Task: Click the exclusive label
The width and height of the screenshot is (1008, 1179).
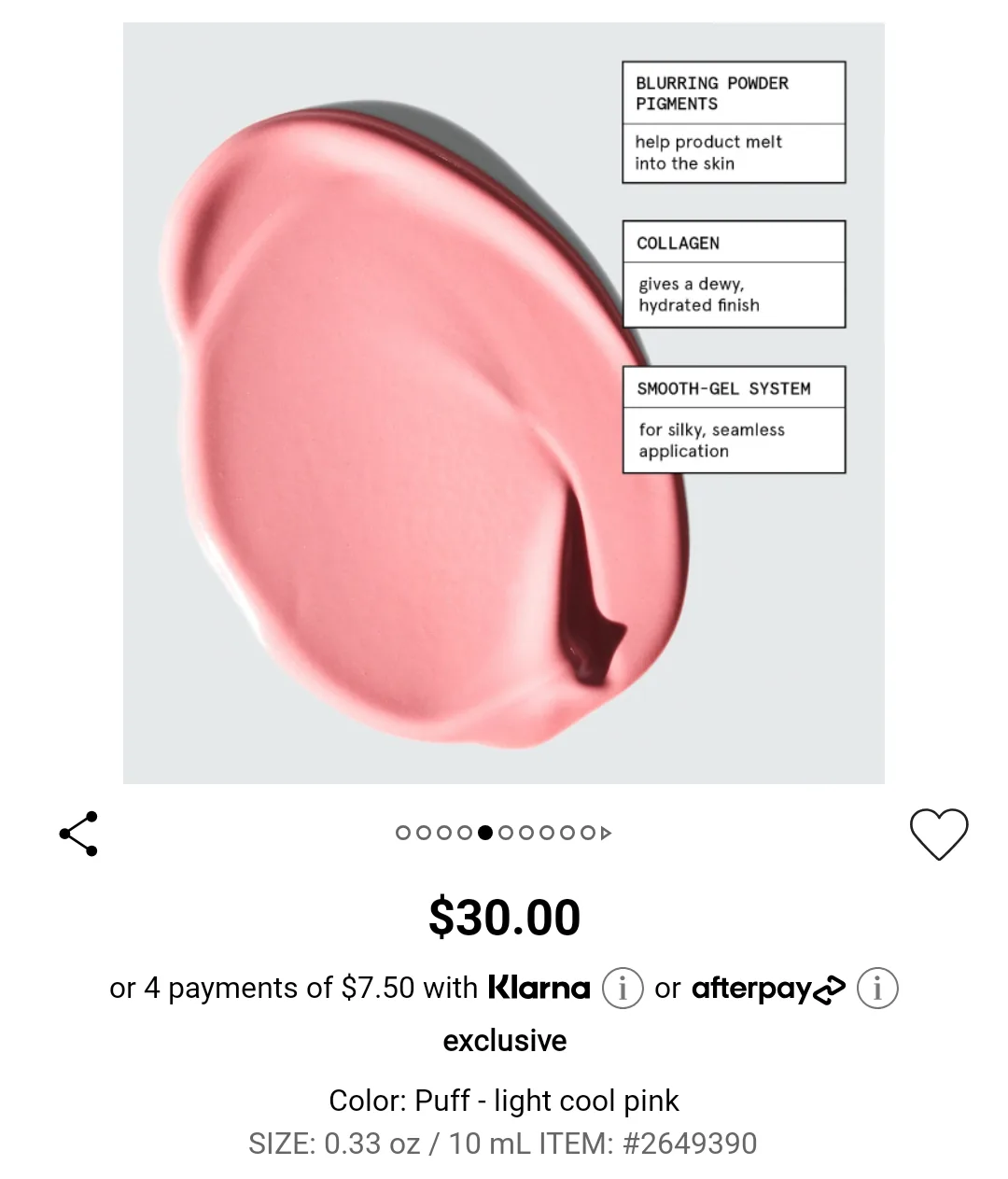Action: coord(504,1040)
